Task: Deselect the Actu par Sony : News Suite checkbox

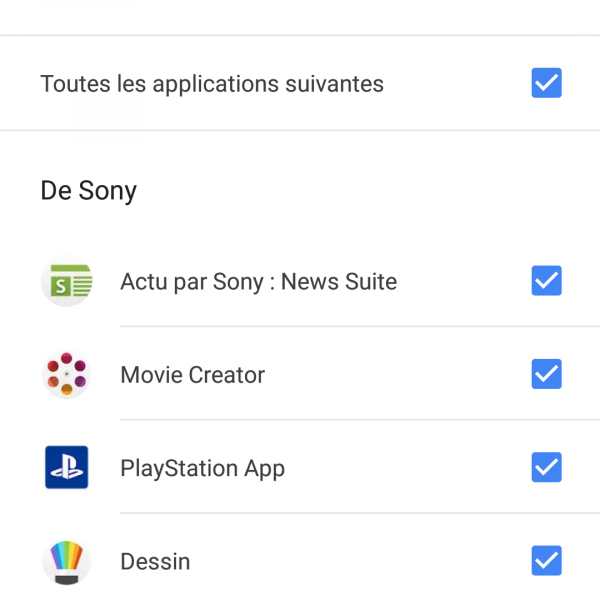Action: pyautogui.click(x=546, y=281)
